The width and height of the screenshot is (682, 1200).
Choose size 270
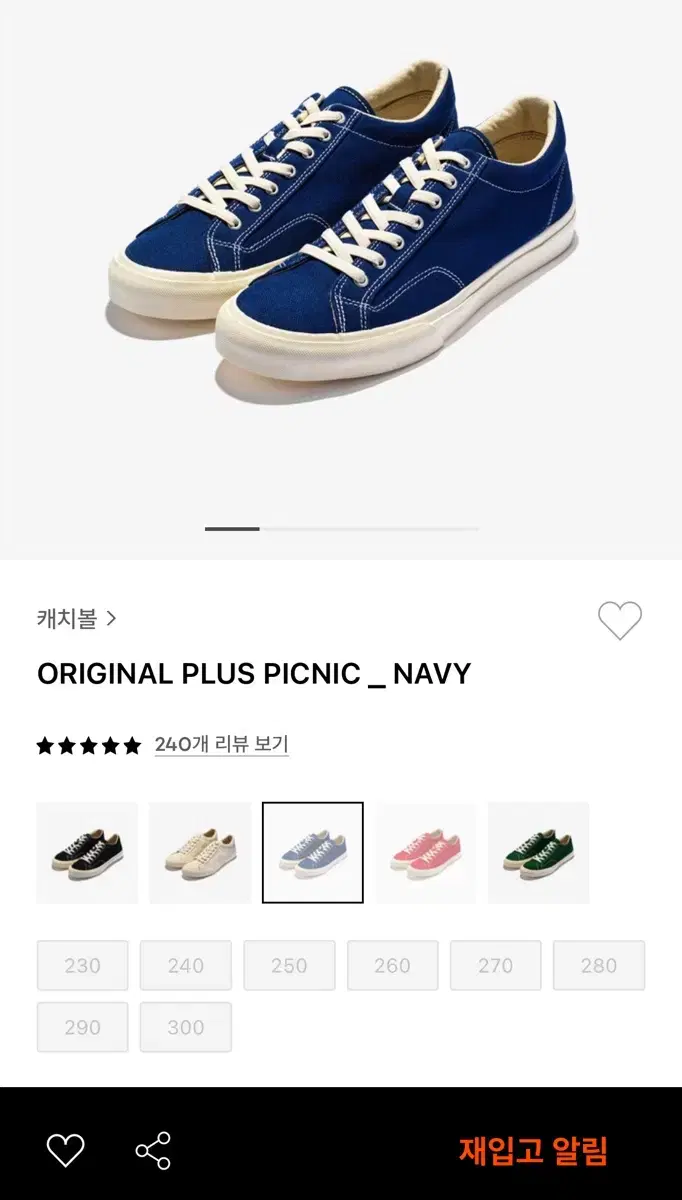point(495,966)
